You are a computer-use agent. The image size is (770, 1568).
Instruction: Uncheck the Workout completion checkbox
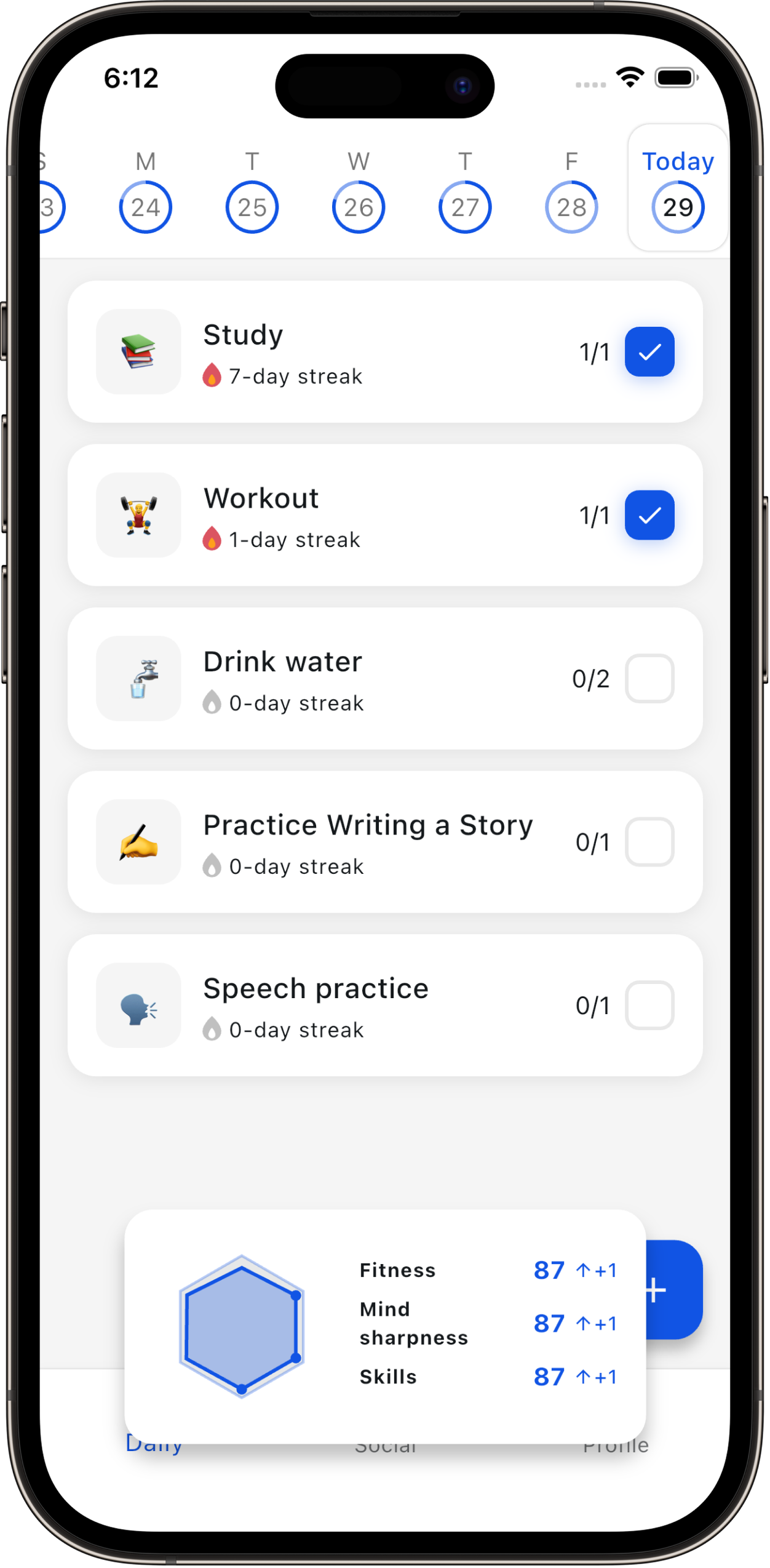(649, 516)
